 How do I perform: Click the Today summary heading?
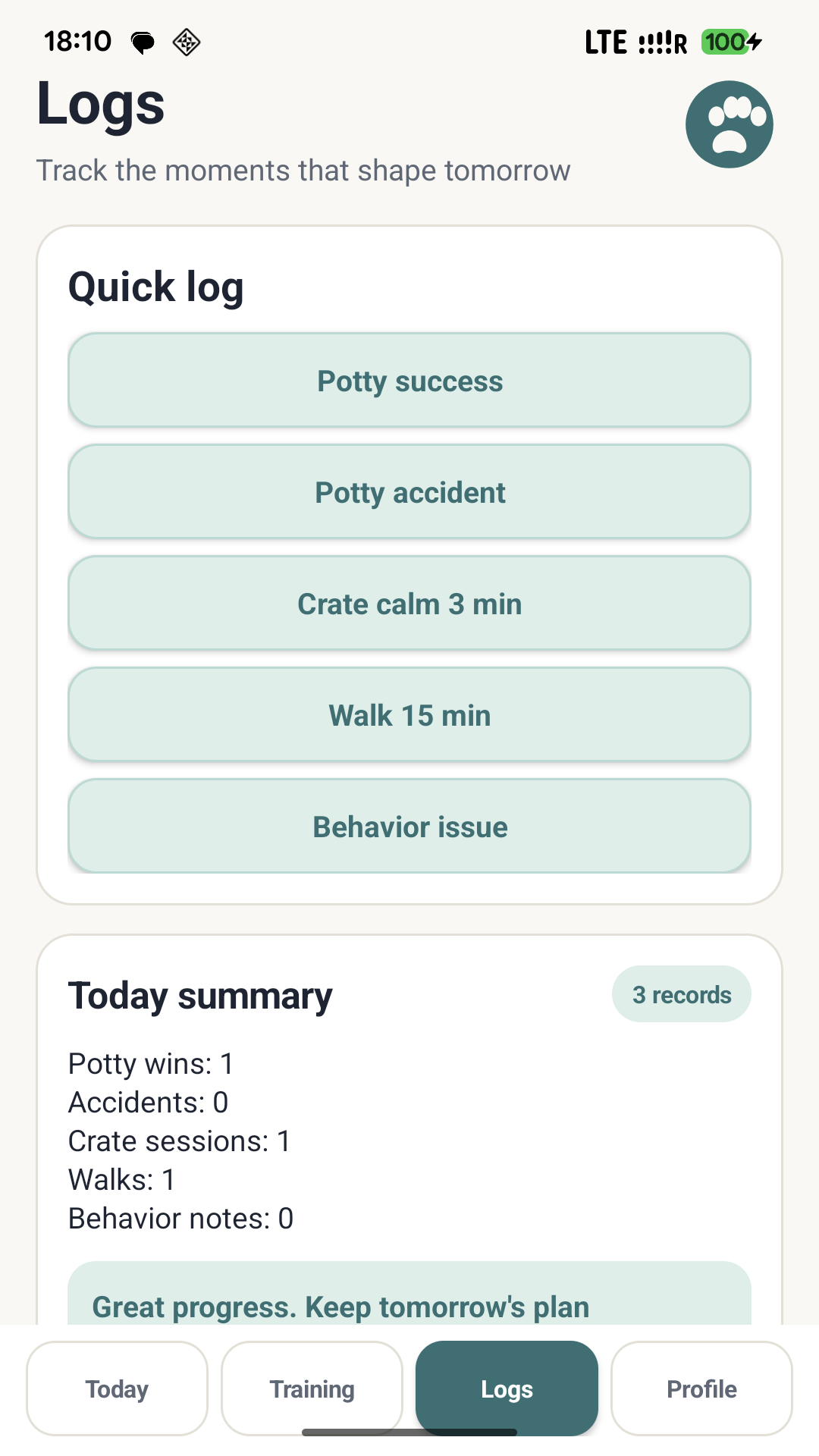point(199,995)
